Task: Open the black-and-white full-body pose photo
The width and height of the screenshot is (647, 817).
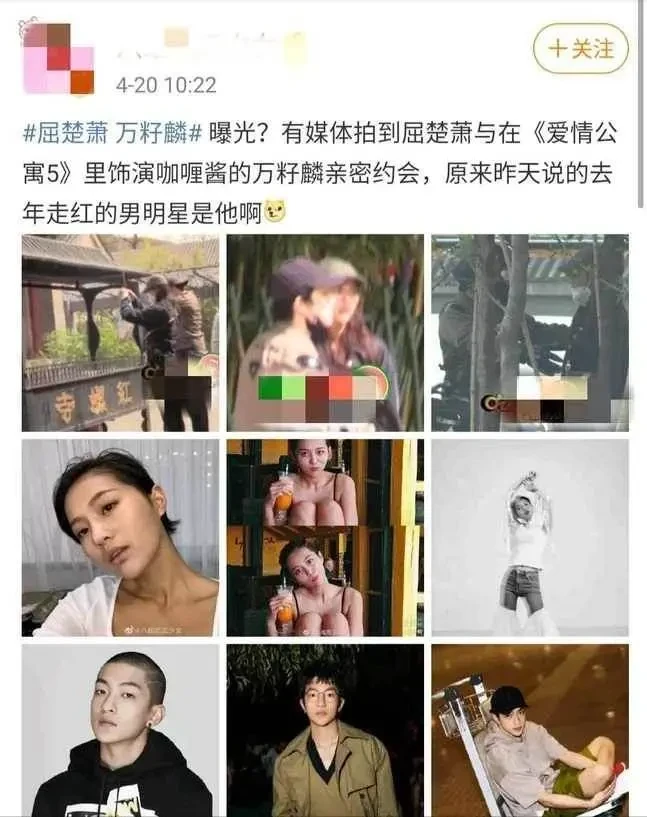Action: pos(530,537)
